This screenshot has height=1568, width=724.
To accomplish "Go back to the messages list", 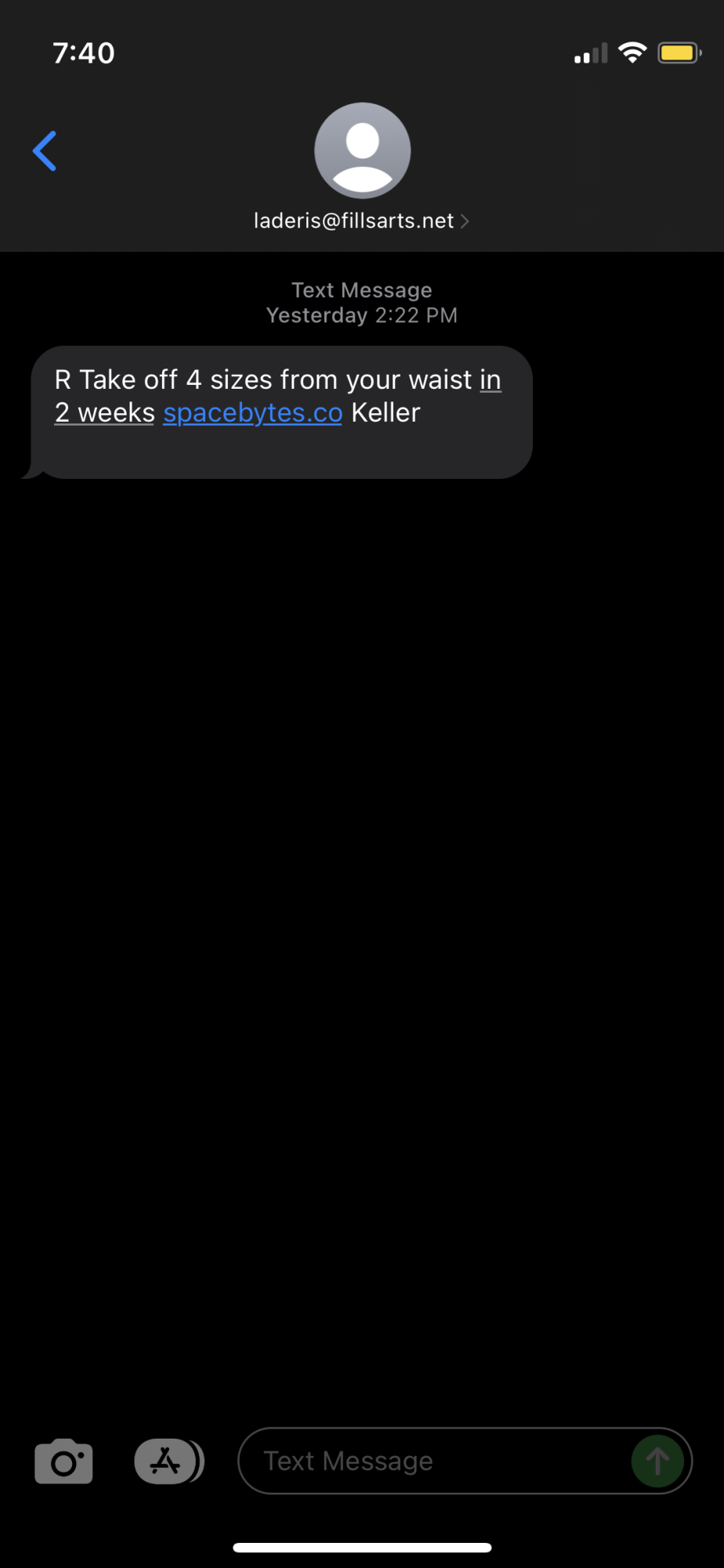I will click(45, 151).
